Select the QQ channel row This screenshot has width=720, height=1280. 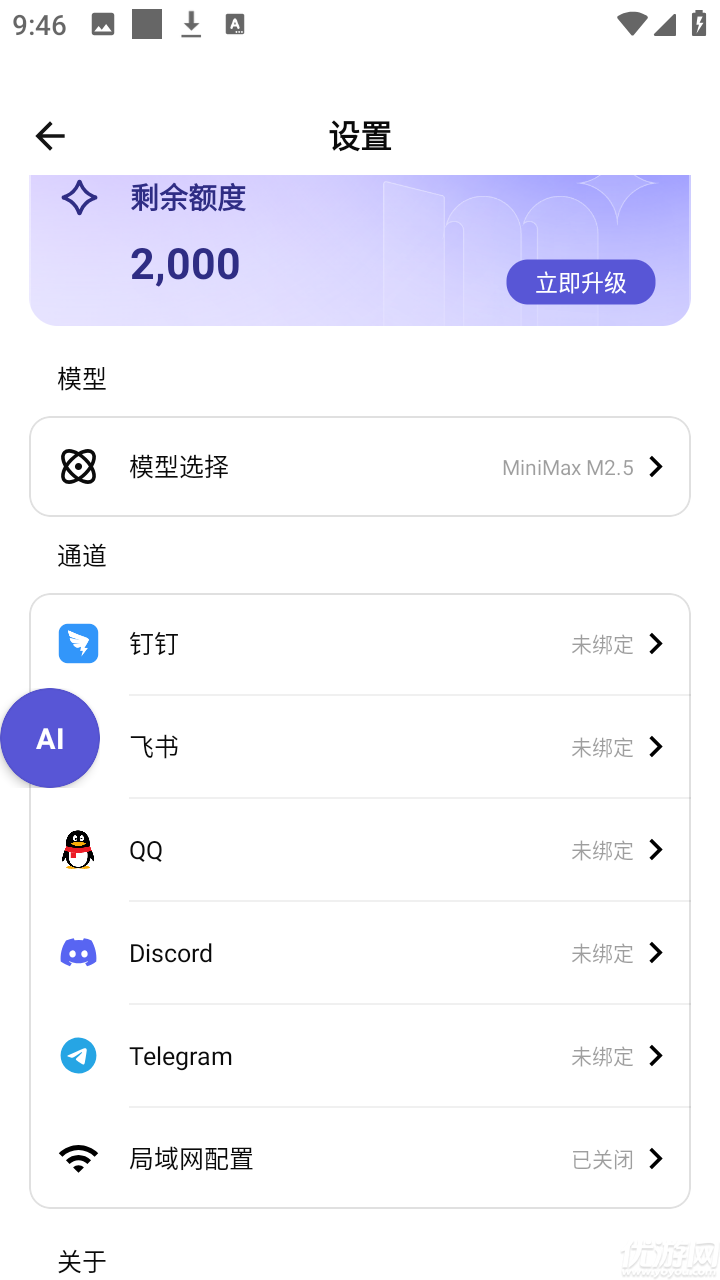[x=360, y=850]
